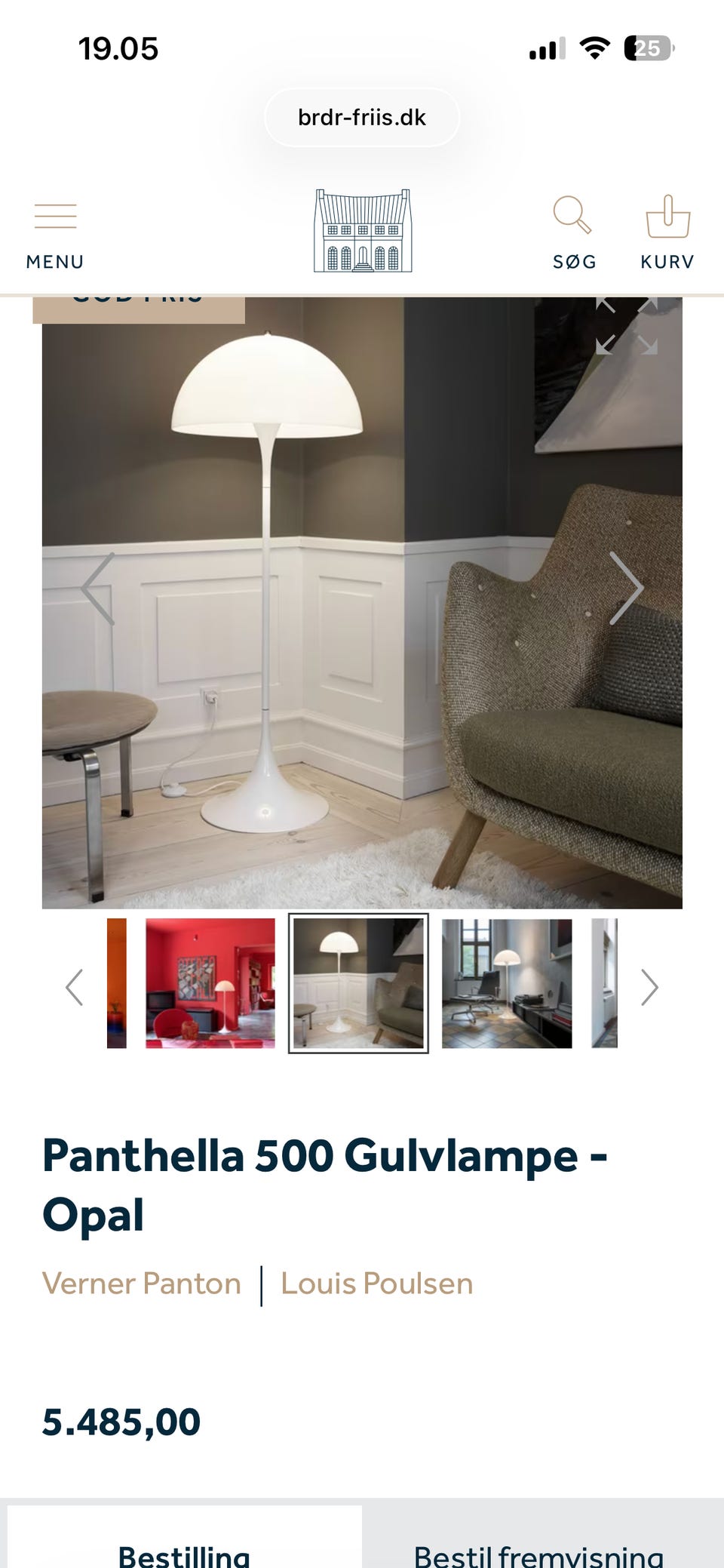Tap the brdr-friis.dk address bar
Screen dimensions: 724x1568
(362, 117)
